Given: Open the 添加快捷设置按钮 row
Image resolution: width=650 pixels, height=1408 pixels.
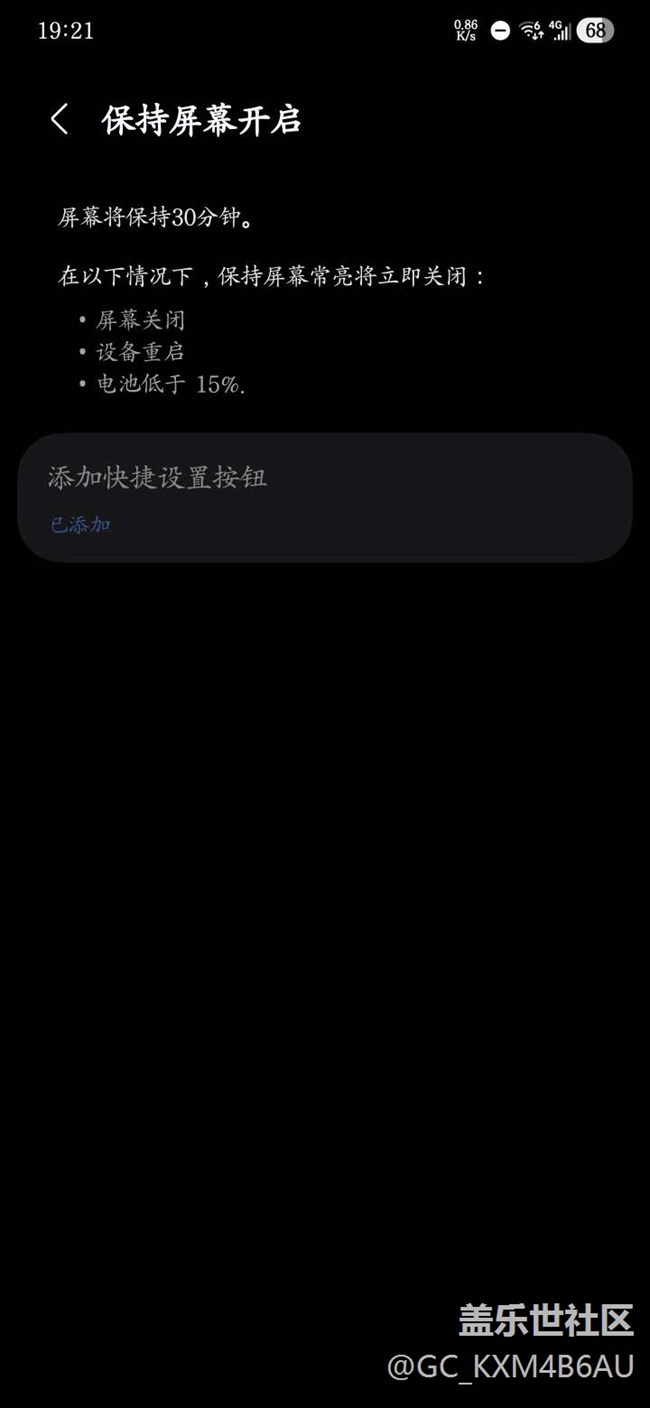Looking at the screenshot, I should point(324,497).
